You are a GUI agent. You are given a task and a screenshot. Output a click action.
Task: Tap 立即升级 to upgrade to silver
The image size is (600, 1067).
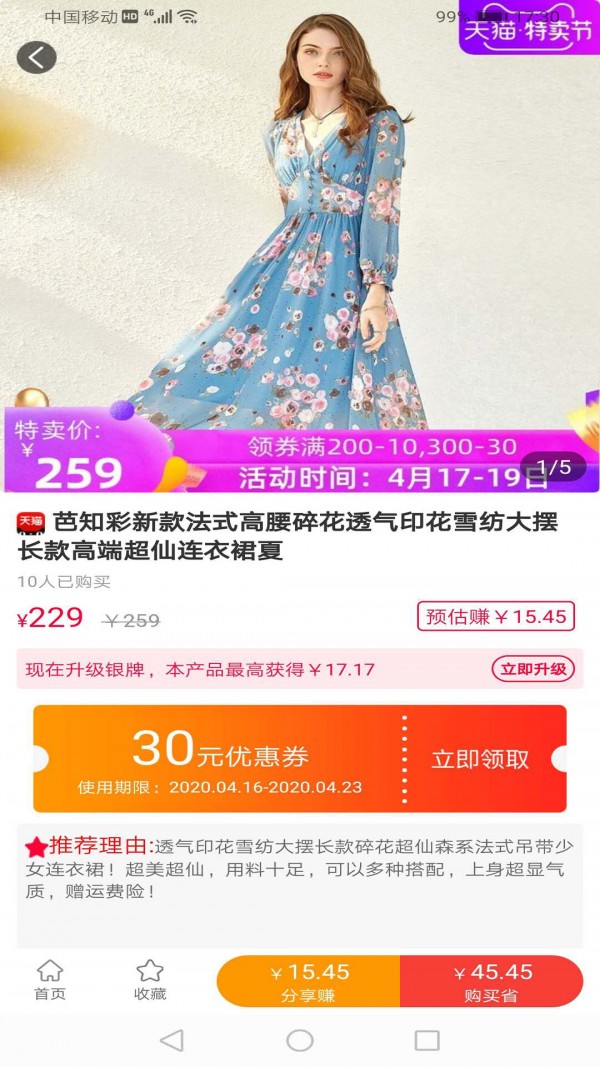[x=533, y=669]
